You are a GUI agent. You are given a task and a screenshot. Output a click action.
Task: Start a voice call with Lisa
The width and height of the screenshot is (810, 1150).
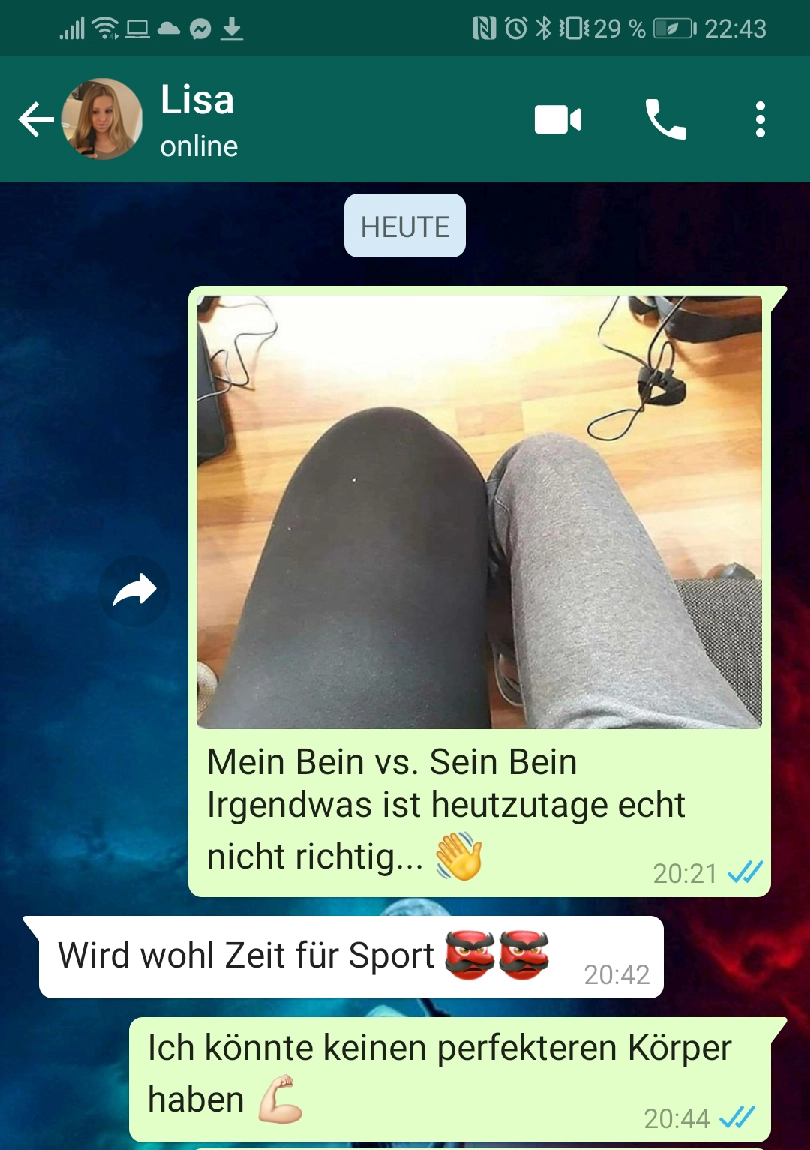(x=665, y=120)
